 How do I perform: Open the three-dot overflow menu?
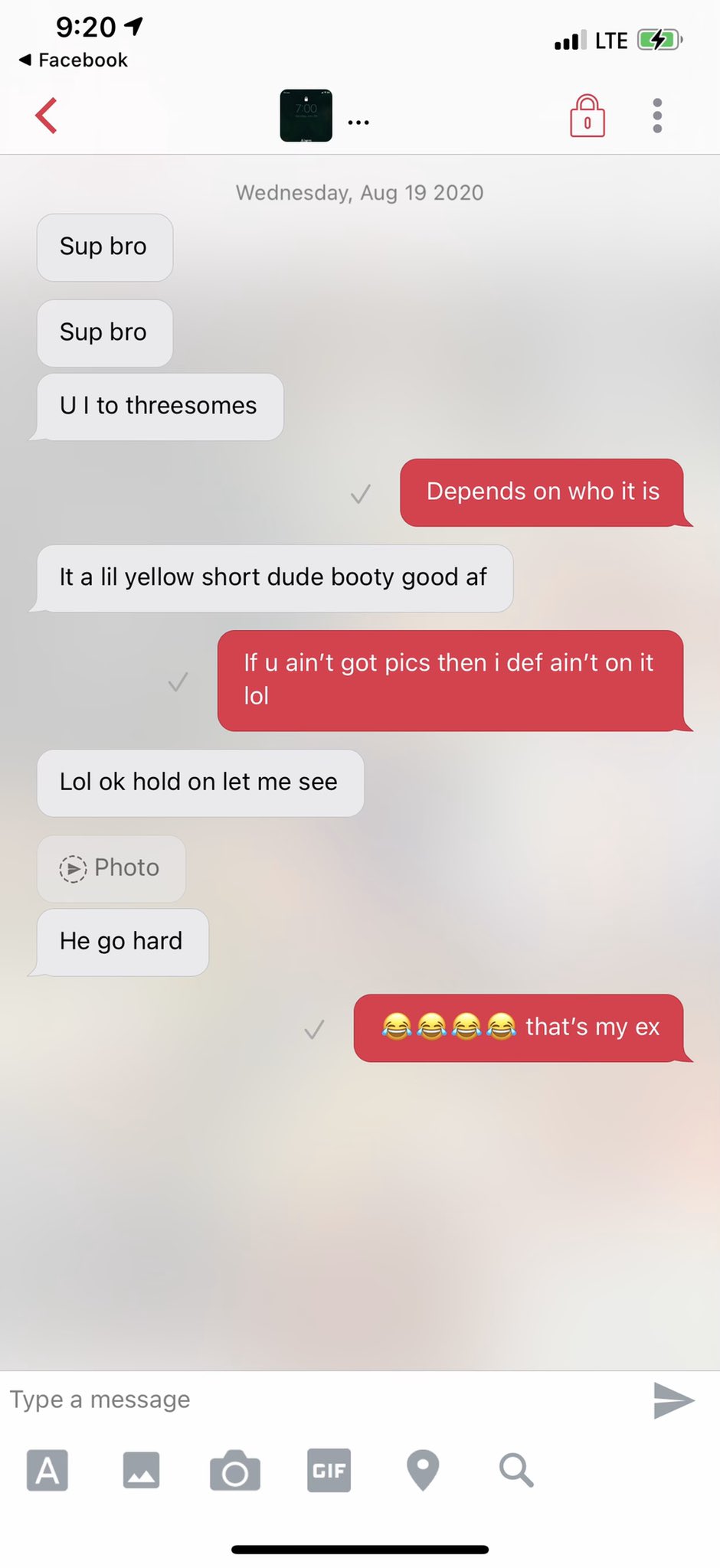656,116
